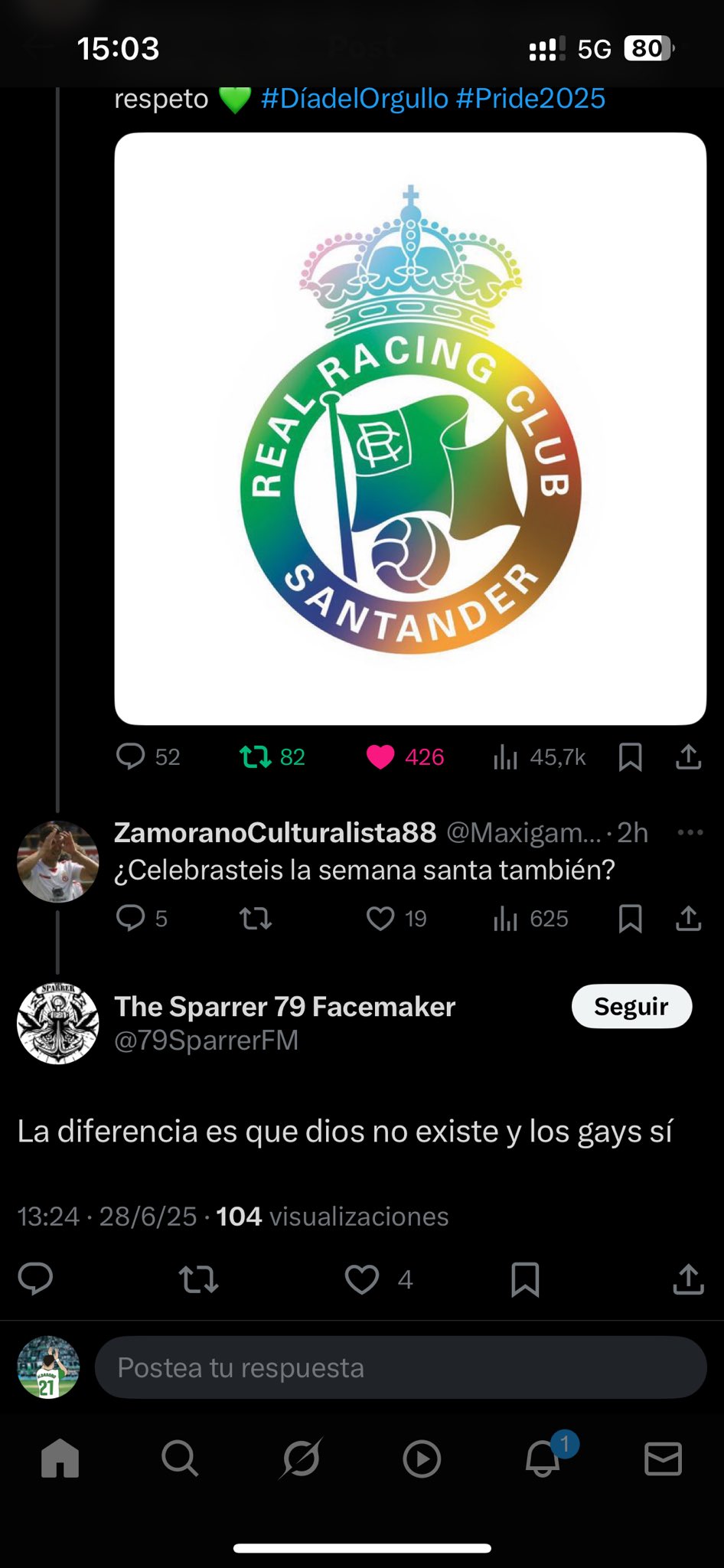Like the post with 426 likes
The height and width of the screenshot is (1568, 724).
point(380,757)
